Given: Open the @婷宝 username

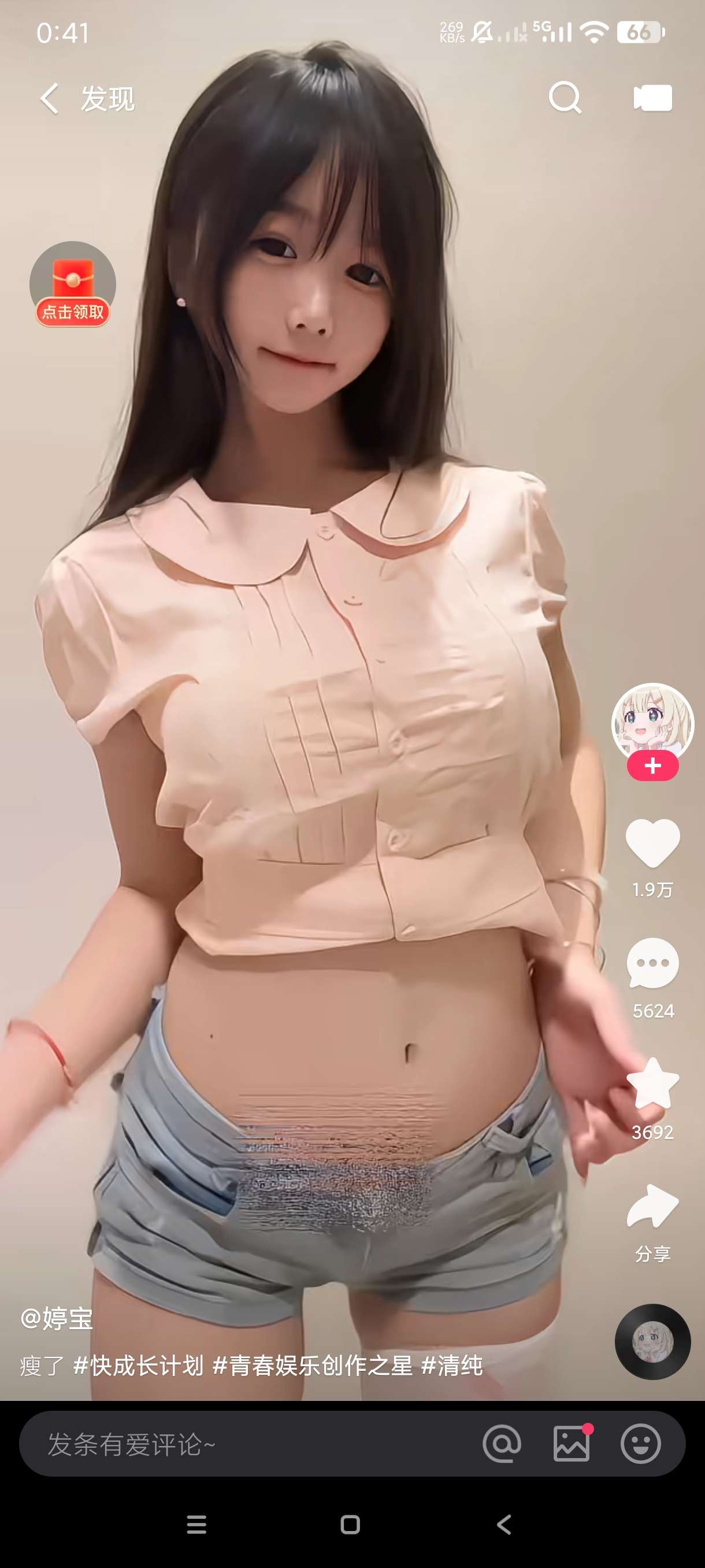Looking at the screenshot, I should (57, 1318).
